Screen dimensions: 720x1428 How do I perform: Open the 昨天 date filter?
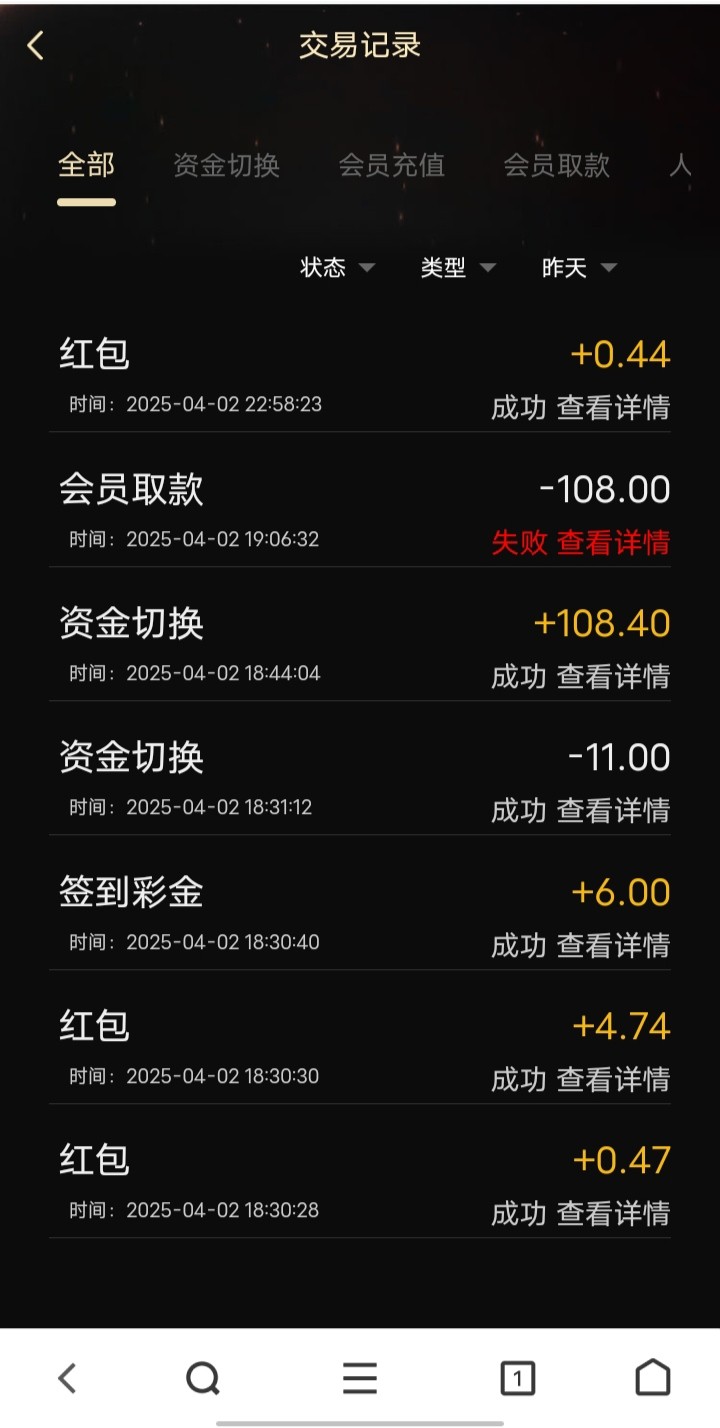[x=579, y=268]
